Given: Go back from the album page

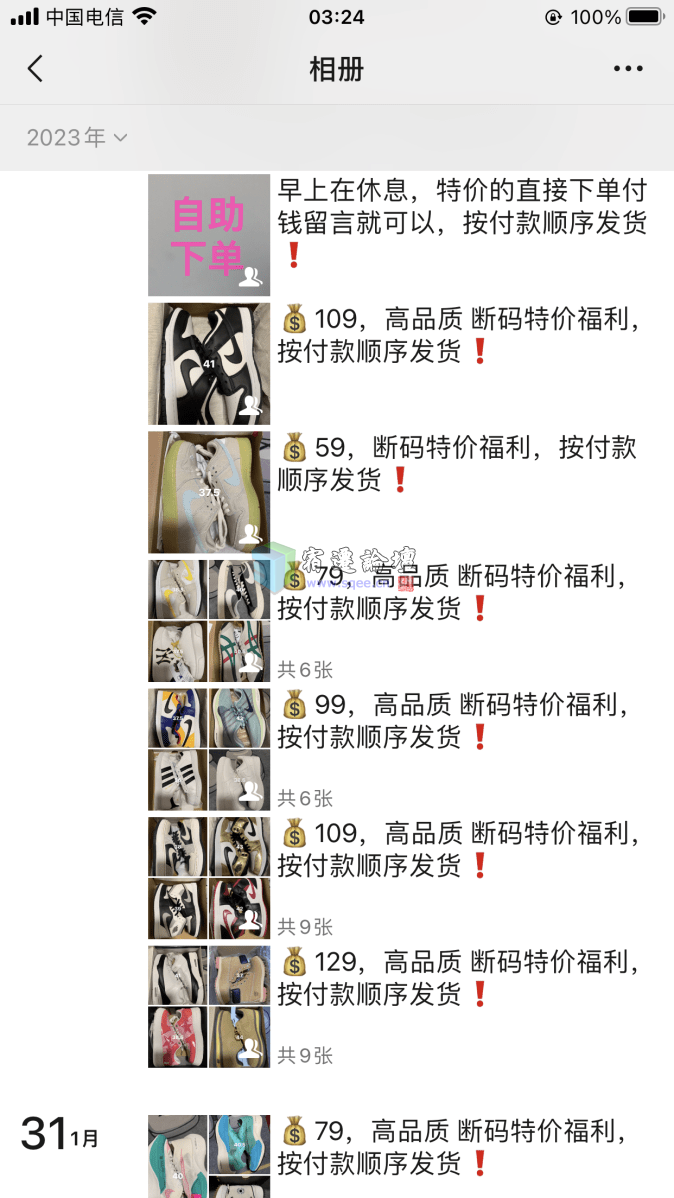Looking at the screenshot, I should click(36, 69).
